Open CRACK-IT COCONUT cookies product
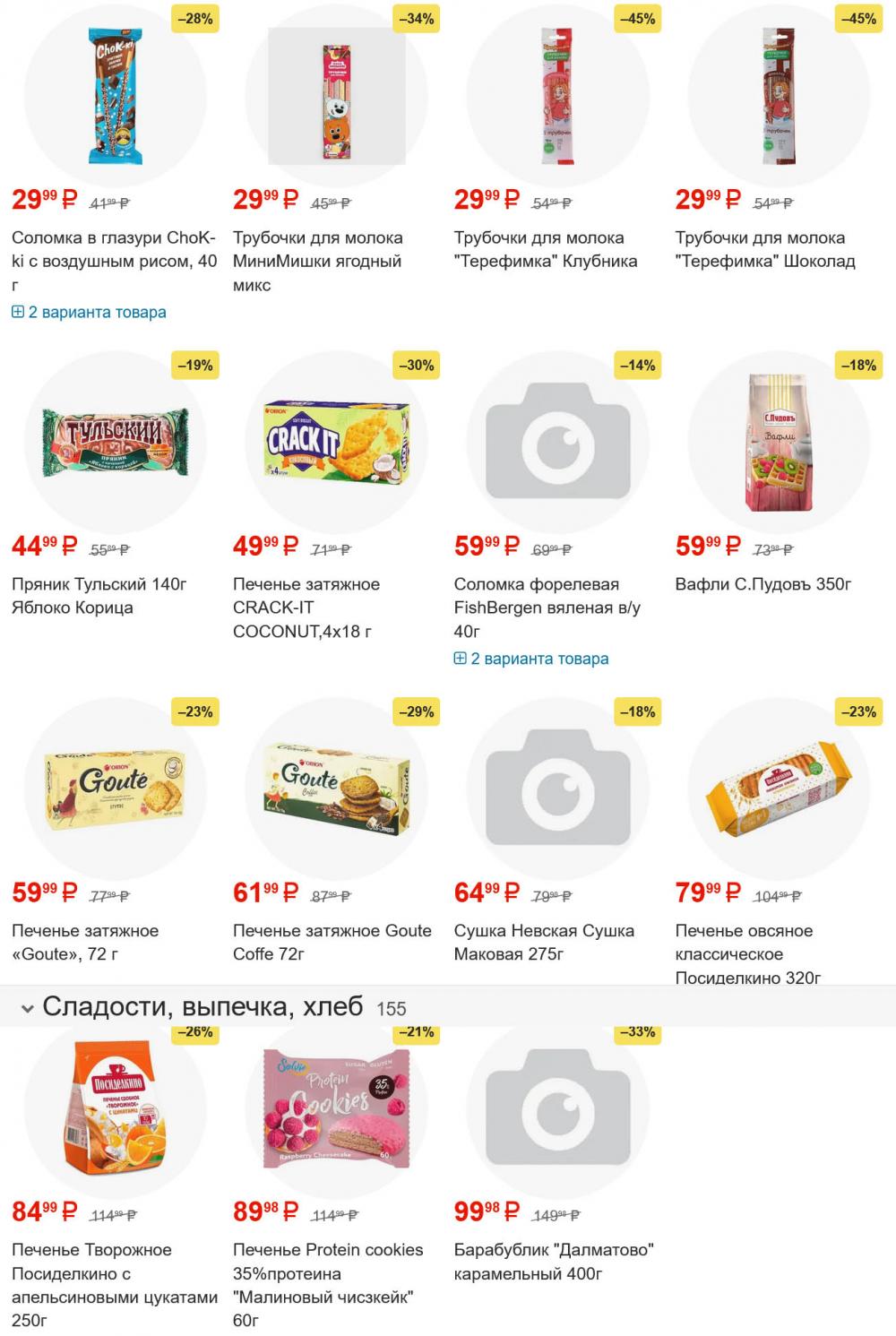 [306, 607]
